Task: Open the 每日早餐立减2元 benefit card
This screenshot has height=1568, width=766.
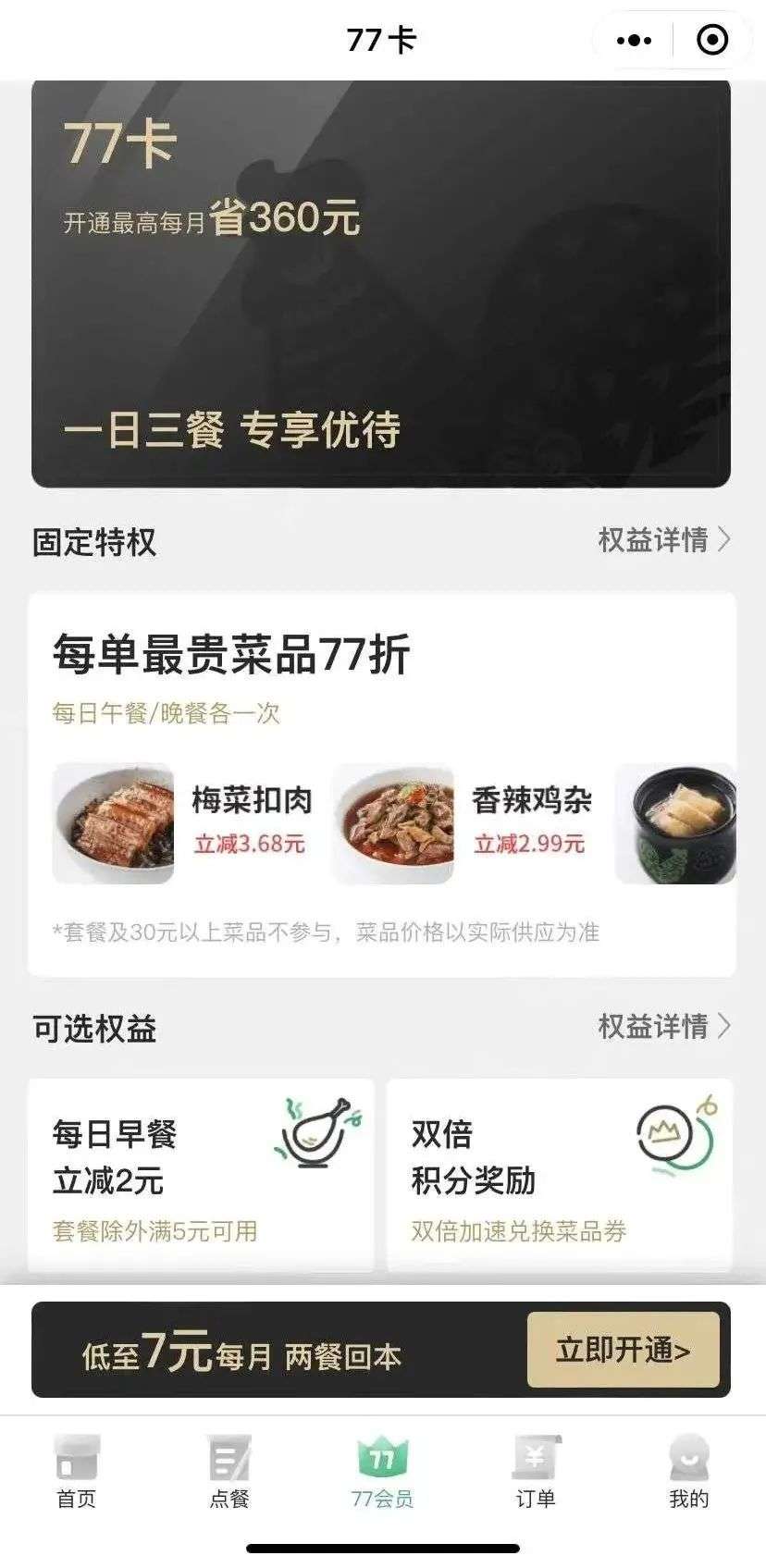Action: click(x=201, y=1177)
